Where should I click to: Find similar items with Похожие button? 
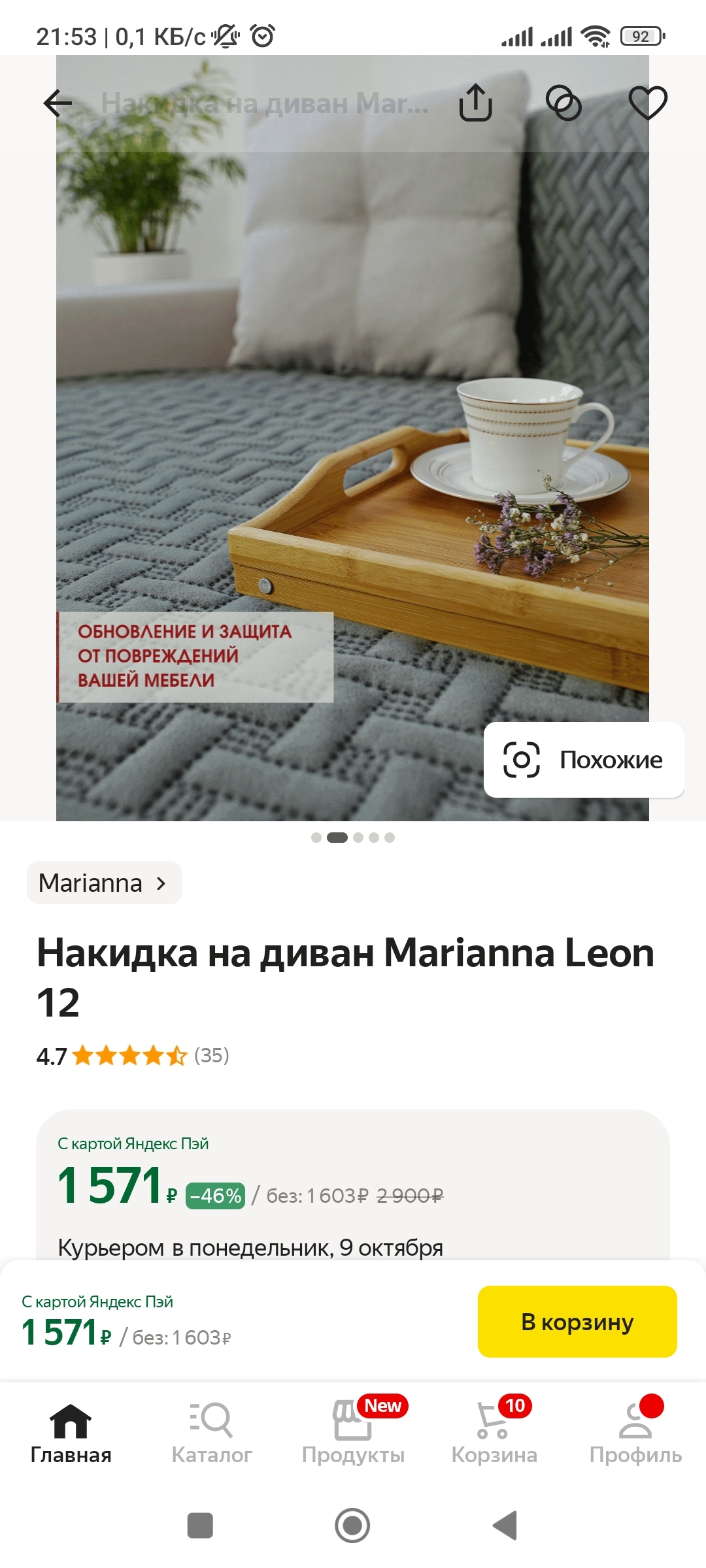(584, 760)
